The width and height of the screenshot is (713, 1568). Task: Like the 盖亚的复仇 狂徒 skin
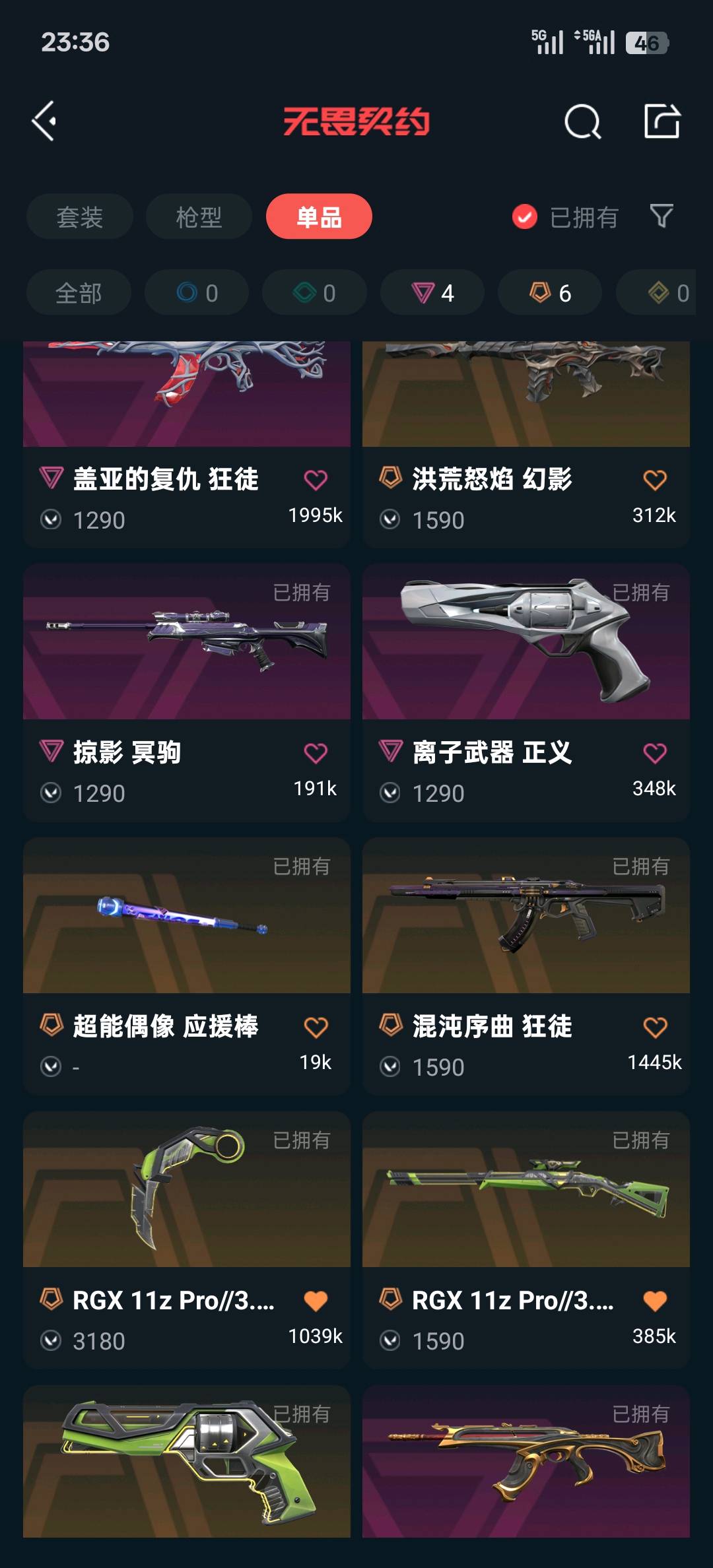coord(316,480)
